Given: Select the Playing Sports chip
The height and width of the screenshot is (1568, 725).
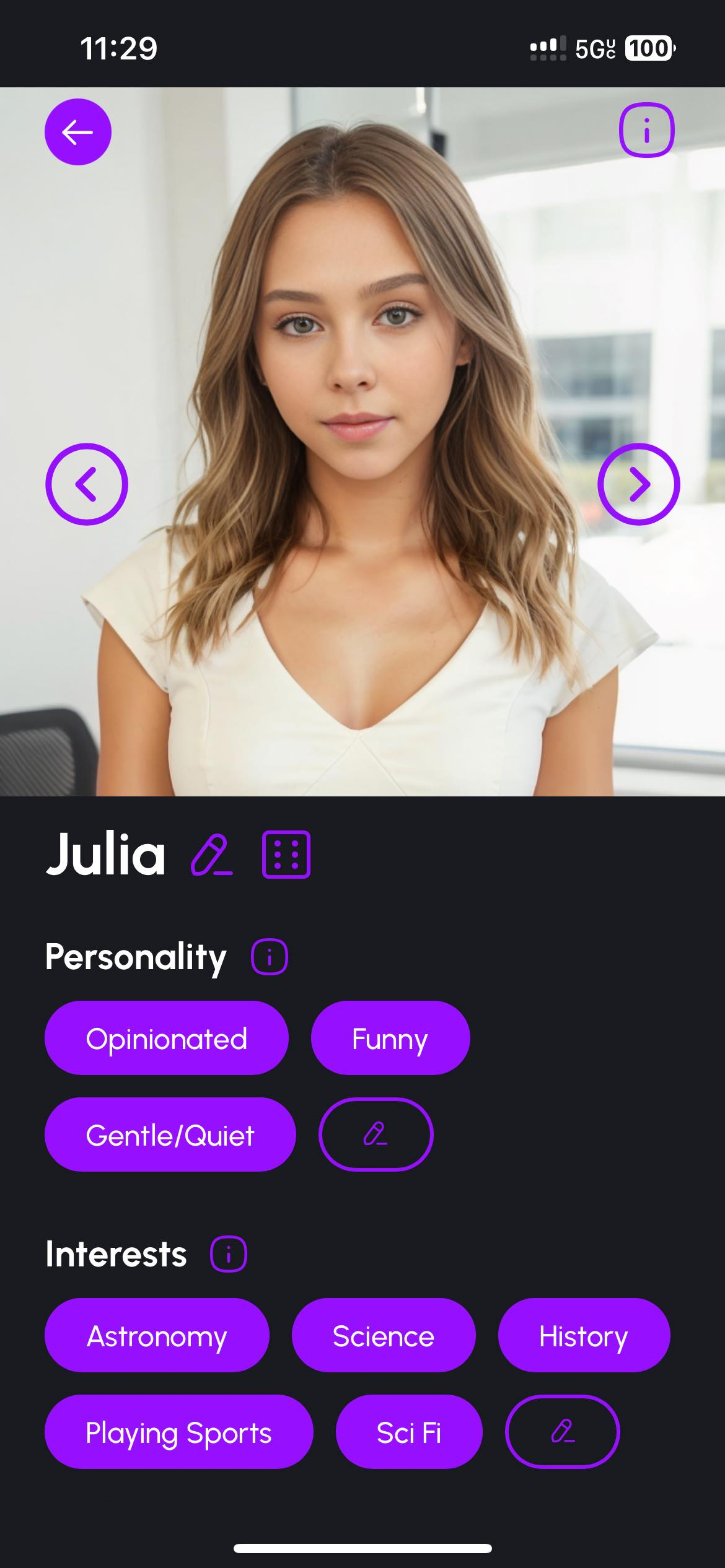Looking at the screenshot, I should [179, 1432].
